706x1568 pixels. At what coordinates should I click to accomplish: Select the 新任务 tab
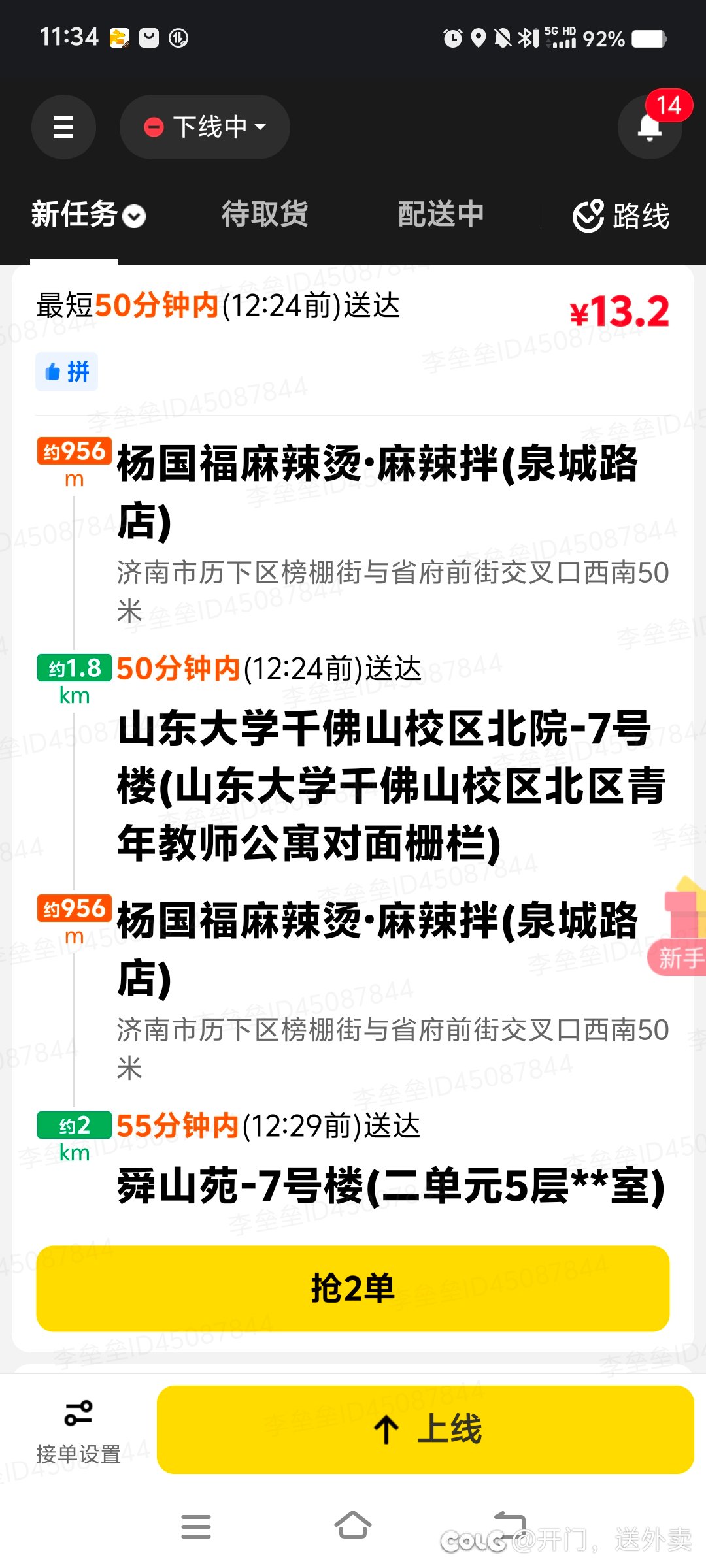pos(88,215)
